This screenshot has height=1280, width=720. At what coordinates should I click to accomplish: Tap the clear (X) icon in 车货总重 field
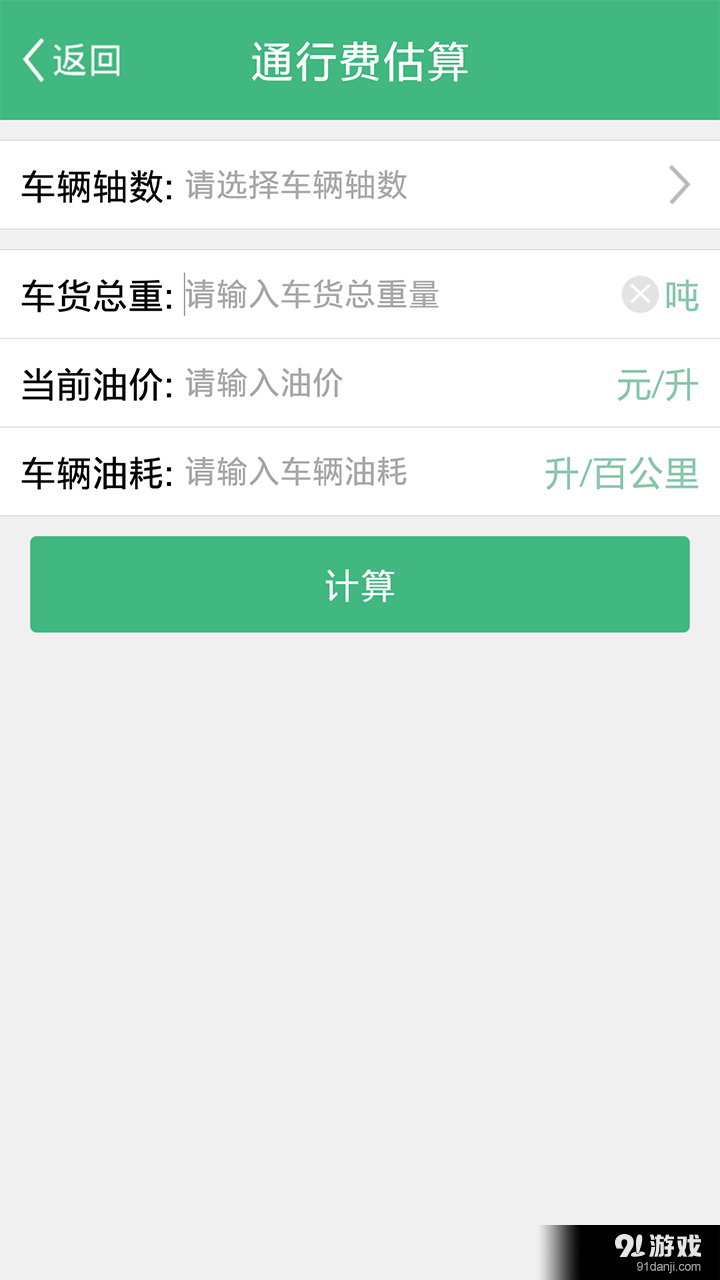pyautogui.click(x=638, y=295)
